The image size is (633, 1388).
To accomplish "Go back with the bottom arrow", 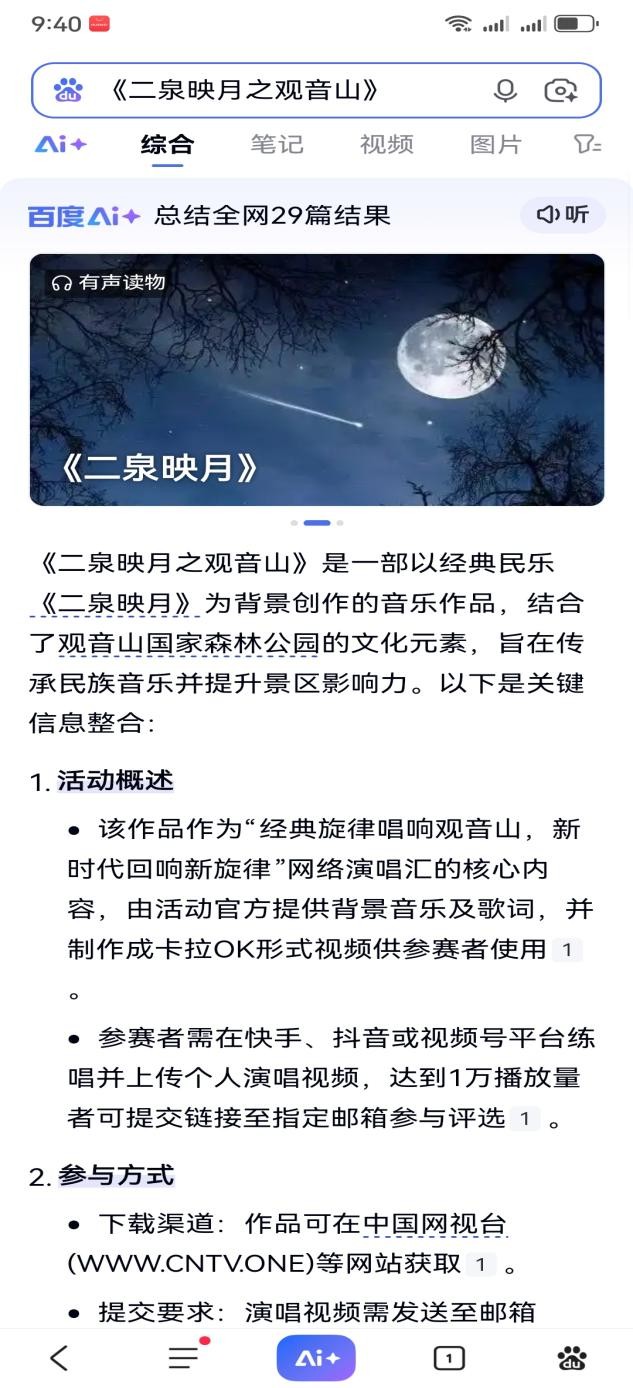I will point(59,1358).
